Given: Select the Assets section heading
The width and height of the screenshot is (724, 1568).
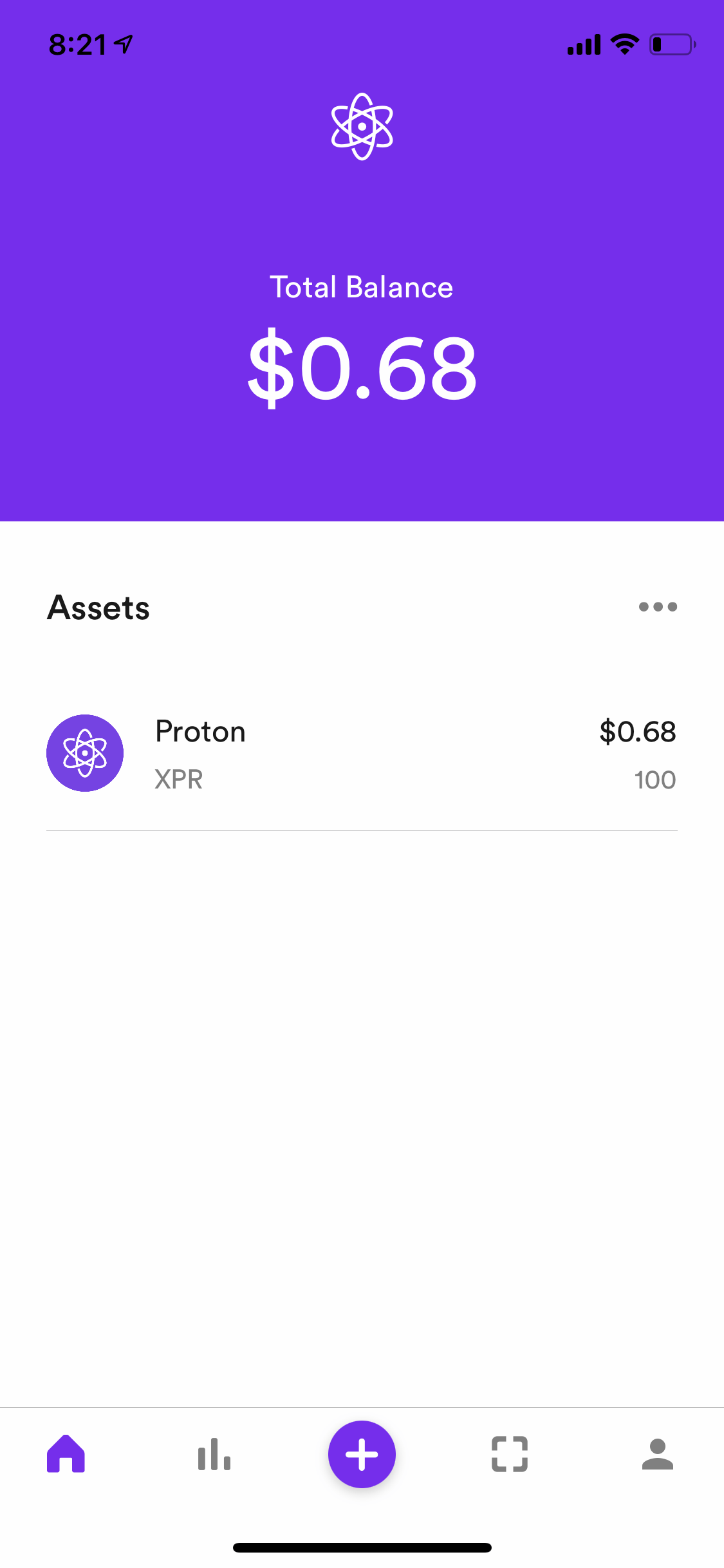Looking at the screenshot, I should pyautogui.click(x=98, y=607).
